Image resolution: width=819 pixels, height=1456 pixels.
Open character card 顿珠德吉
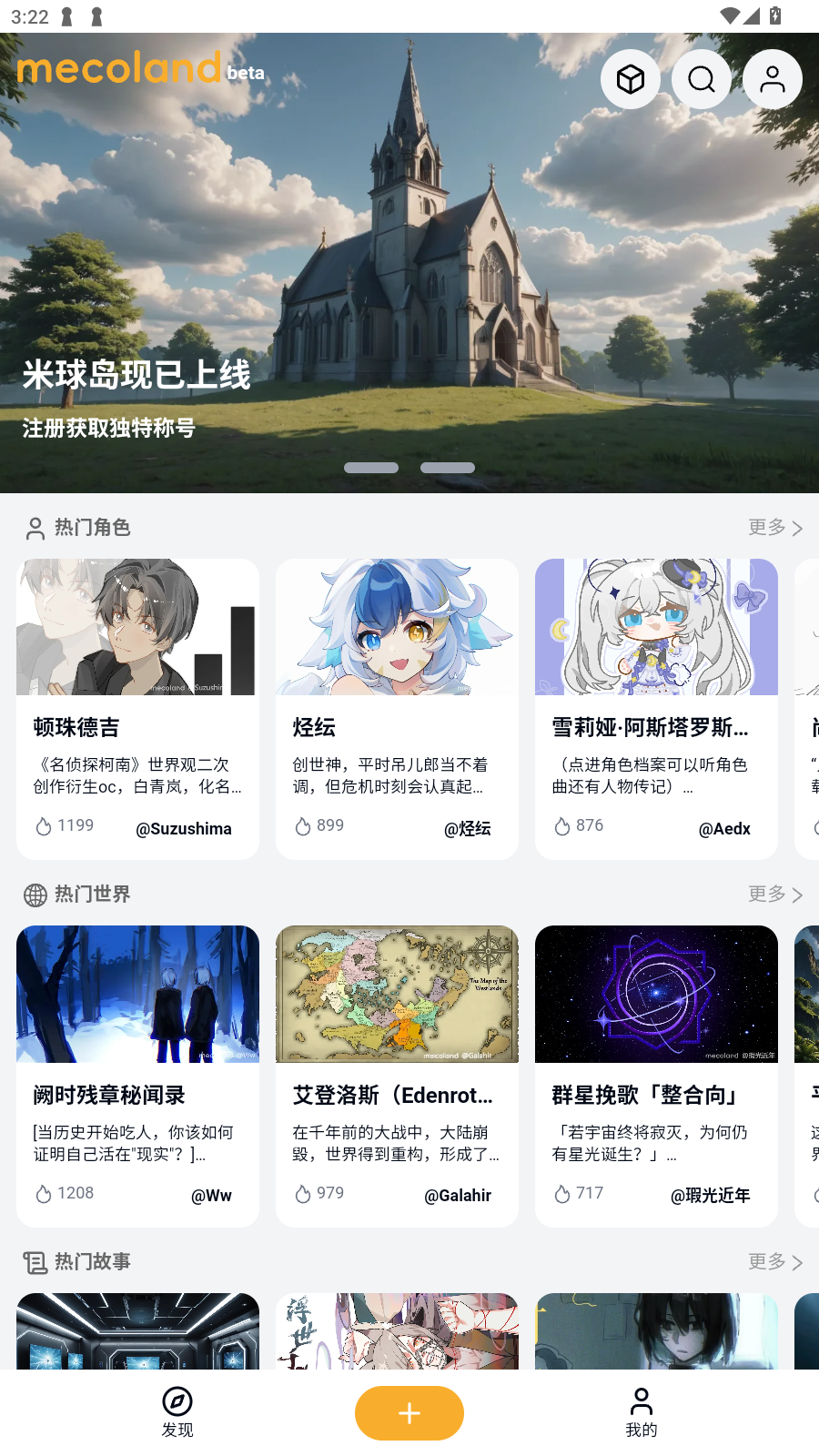137,709
